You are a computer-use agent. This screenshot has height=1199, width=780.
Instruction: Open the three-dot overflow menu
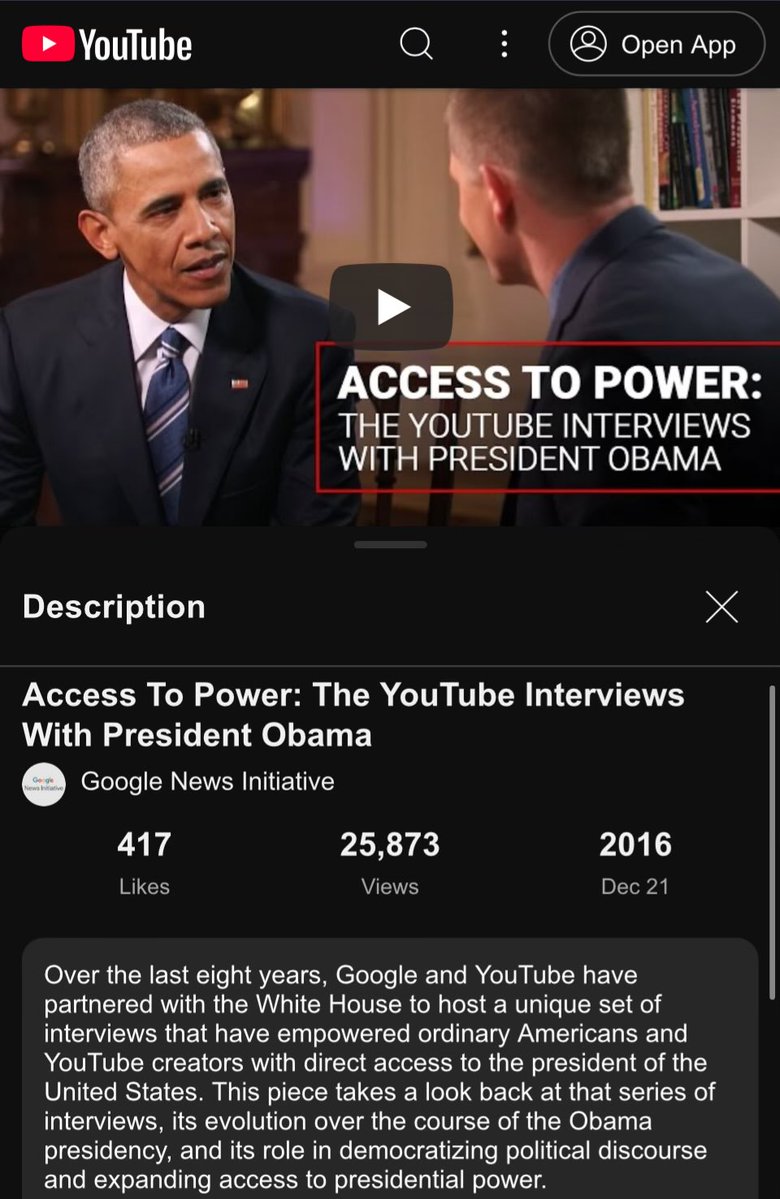[x=504, y=44]
